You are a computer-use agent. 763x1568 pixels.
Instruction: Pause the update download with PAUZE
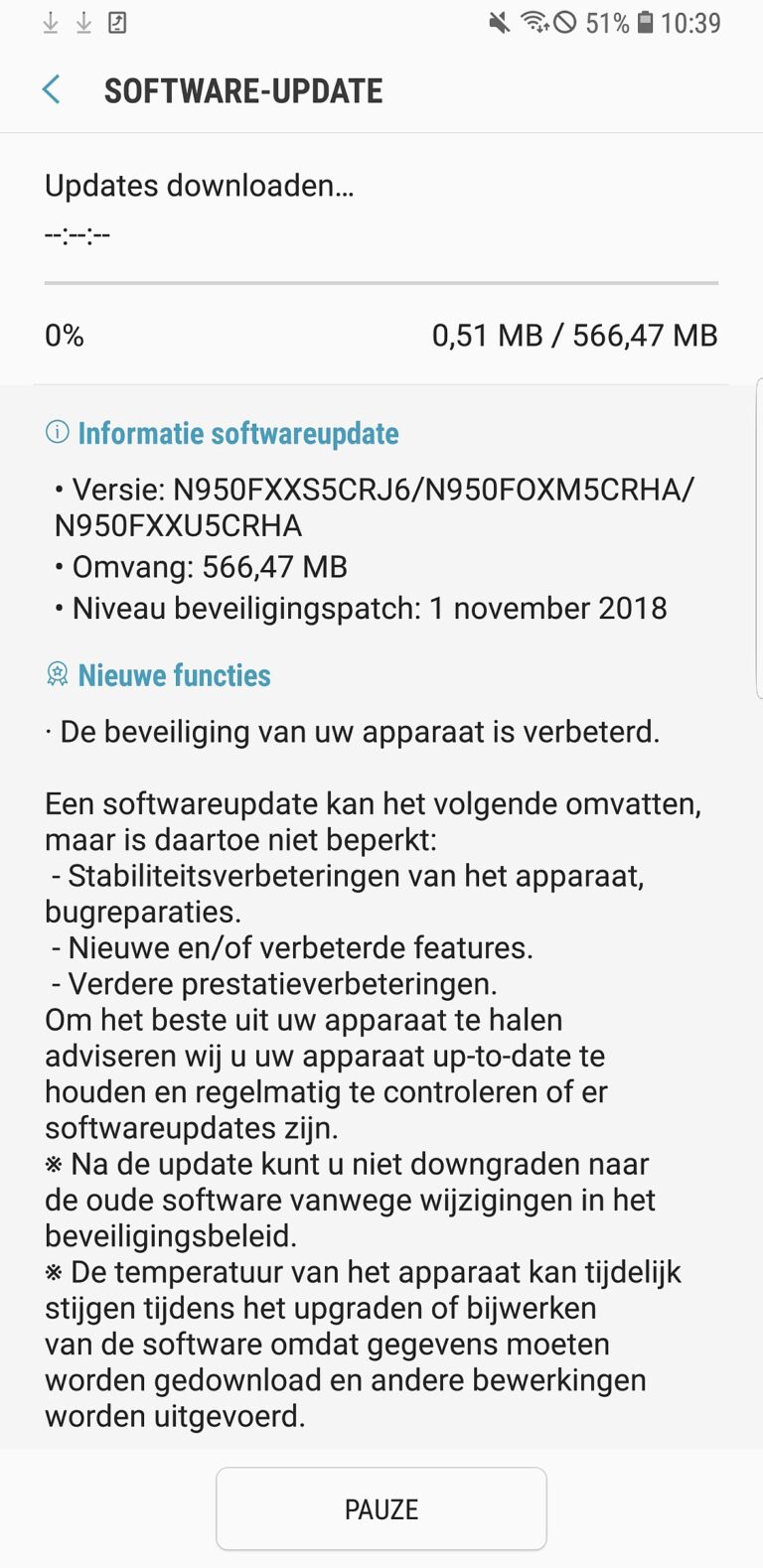pyautogui.click(x=381, y=1508)
